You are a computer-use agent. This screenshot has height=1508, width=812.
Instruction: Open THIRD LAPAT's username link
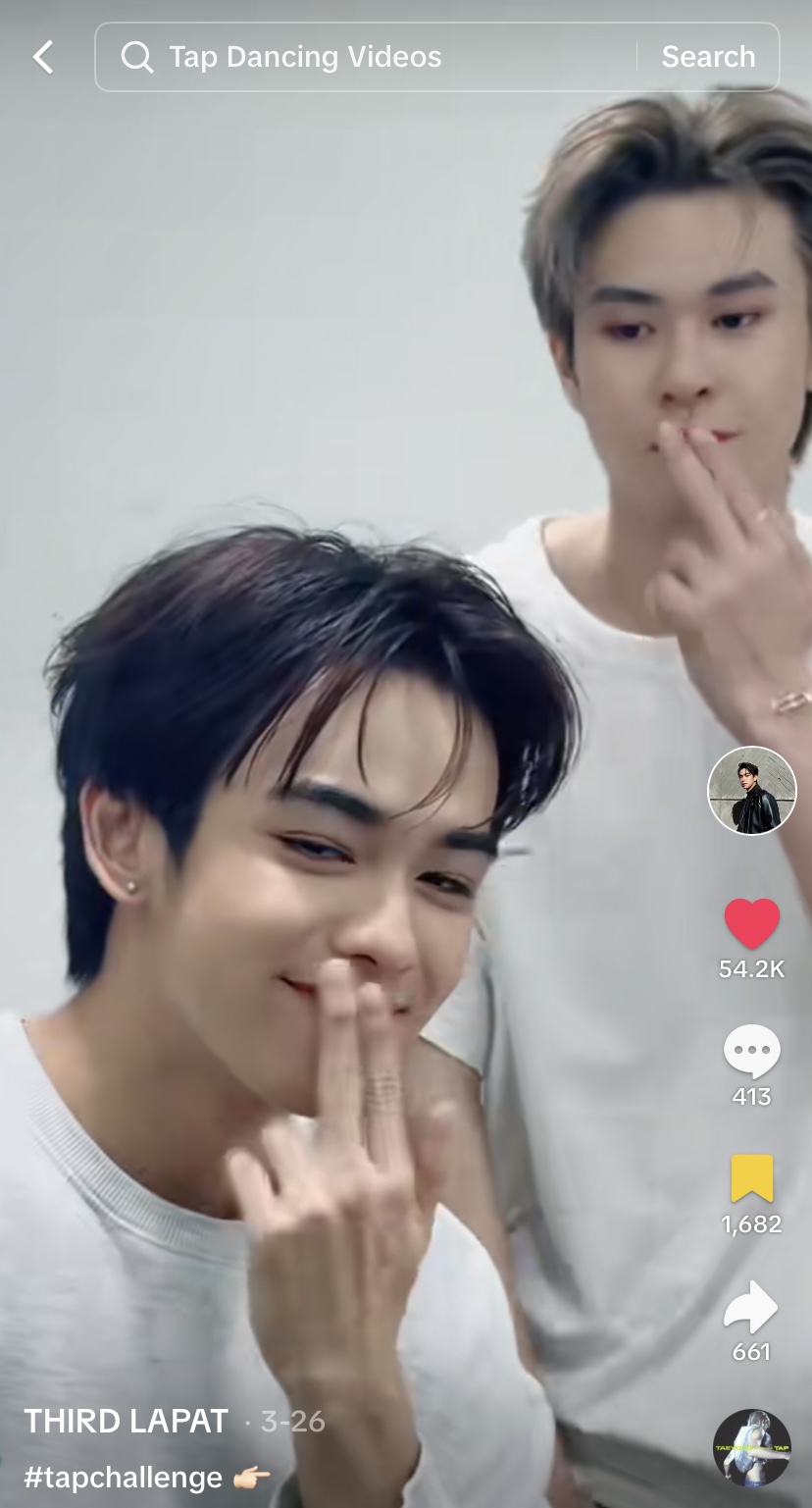tap(126, 1421)
